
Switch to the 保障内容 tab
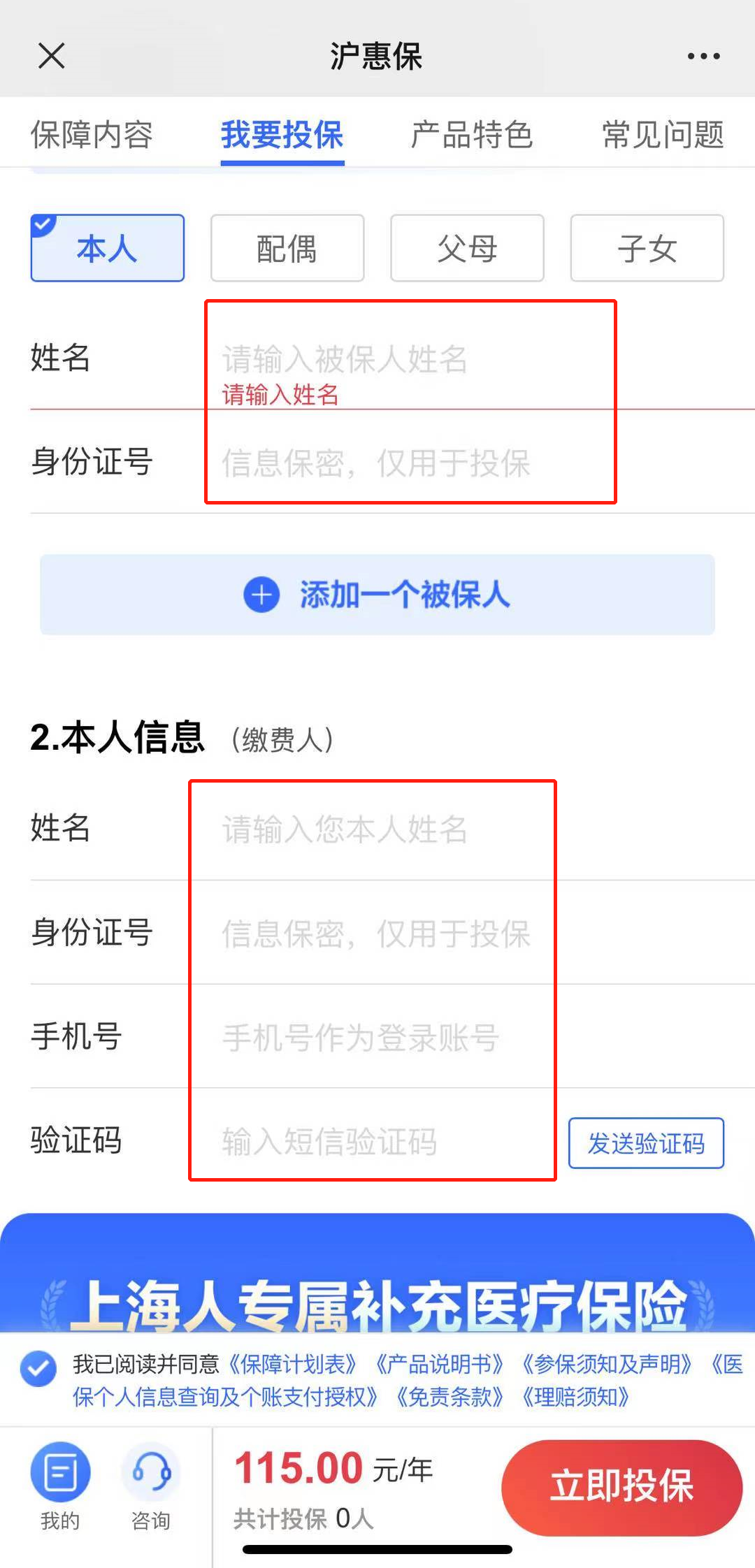[92, 134]
